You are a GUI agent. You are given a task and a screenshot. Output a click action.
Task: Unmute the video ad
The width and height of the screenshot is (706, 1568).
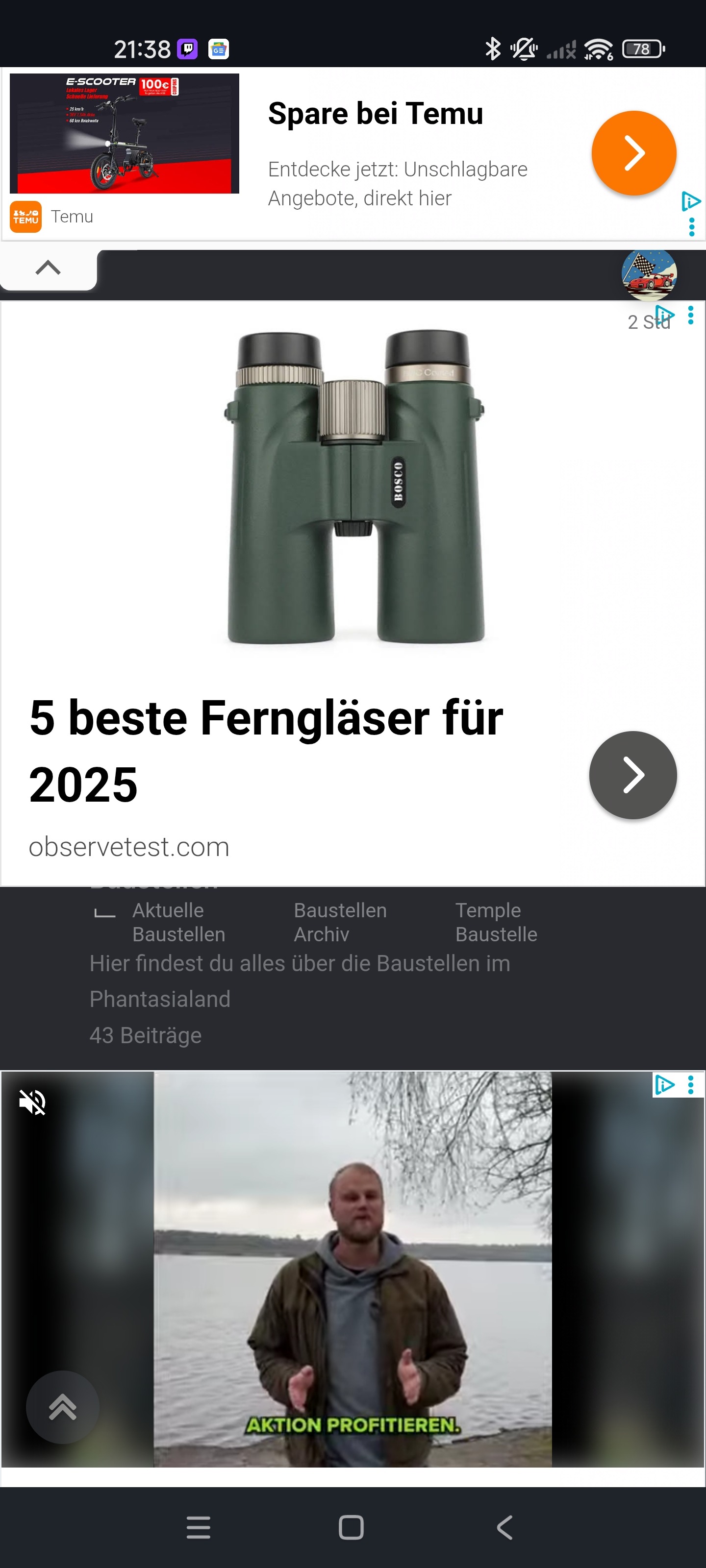tap(32, 1102)
